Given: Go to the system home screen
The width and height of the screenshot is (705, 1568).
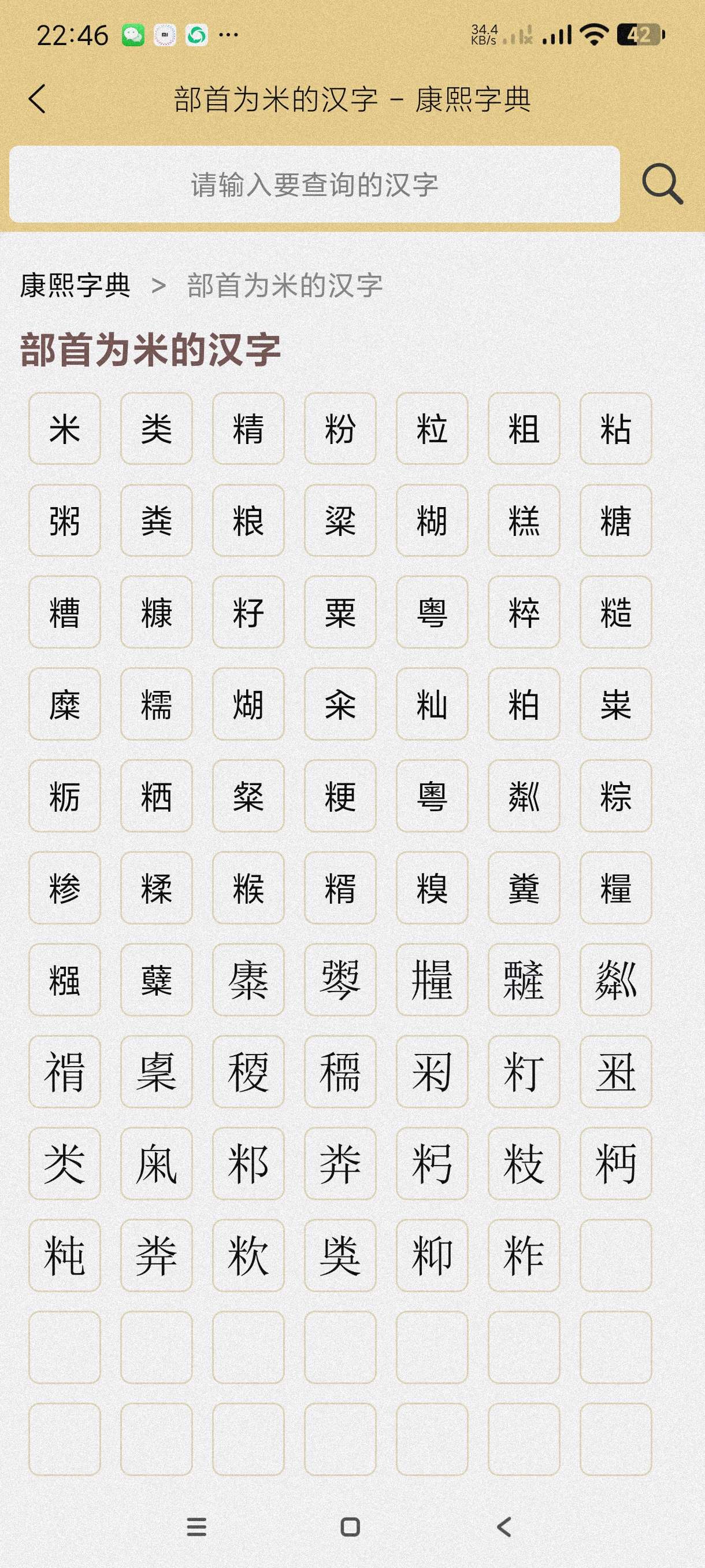Looking at the screenshot, I should [x=350, y=1526].
